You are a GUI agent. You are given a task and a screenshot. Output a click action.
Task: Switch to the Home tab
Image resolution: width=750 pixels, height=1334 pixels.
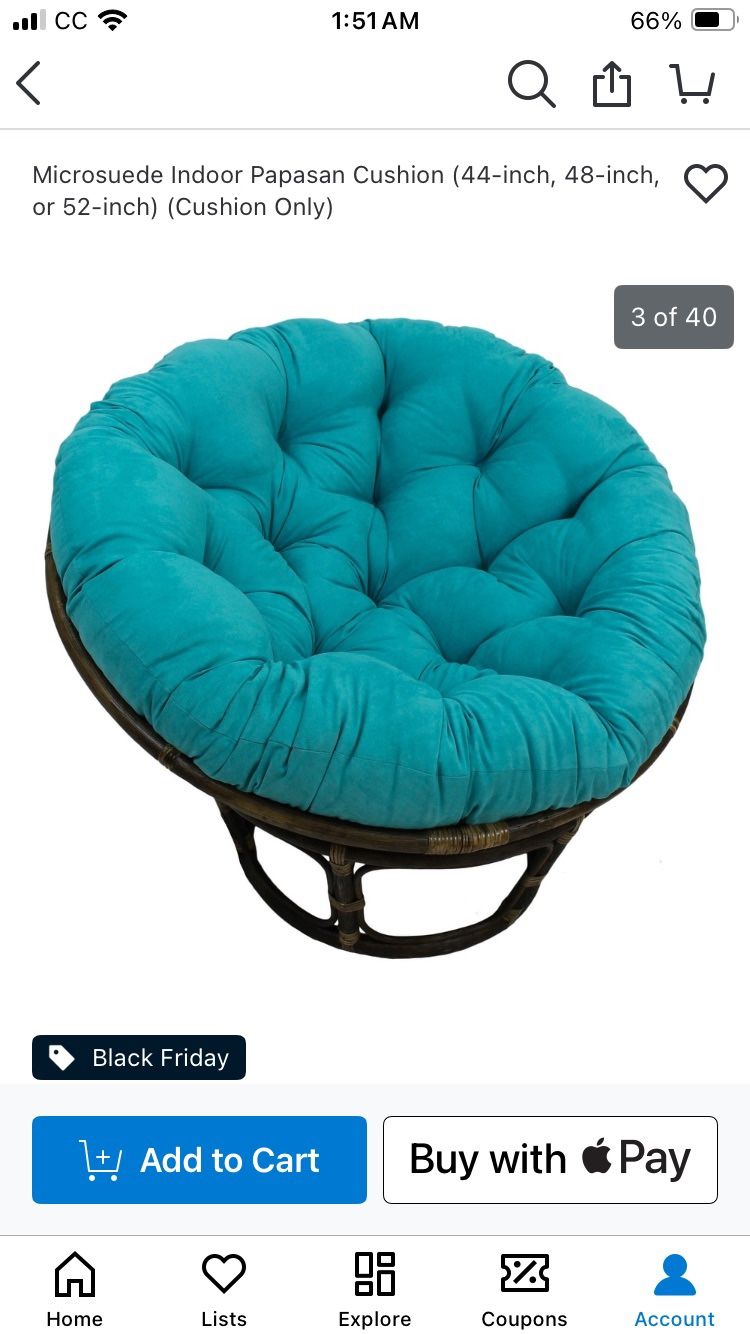75,1289
